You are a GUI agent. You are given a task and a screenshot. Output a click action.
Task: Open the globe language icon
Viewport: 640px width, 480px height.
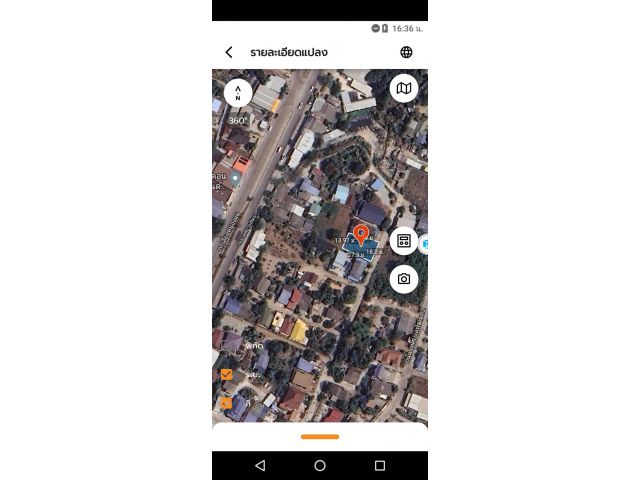(x=406, y=52)
